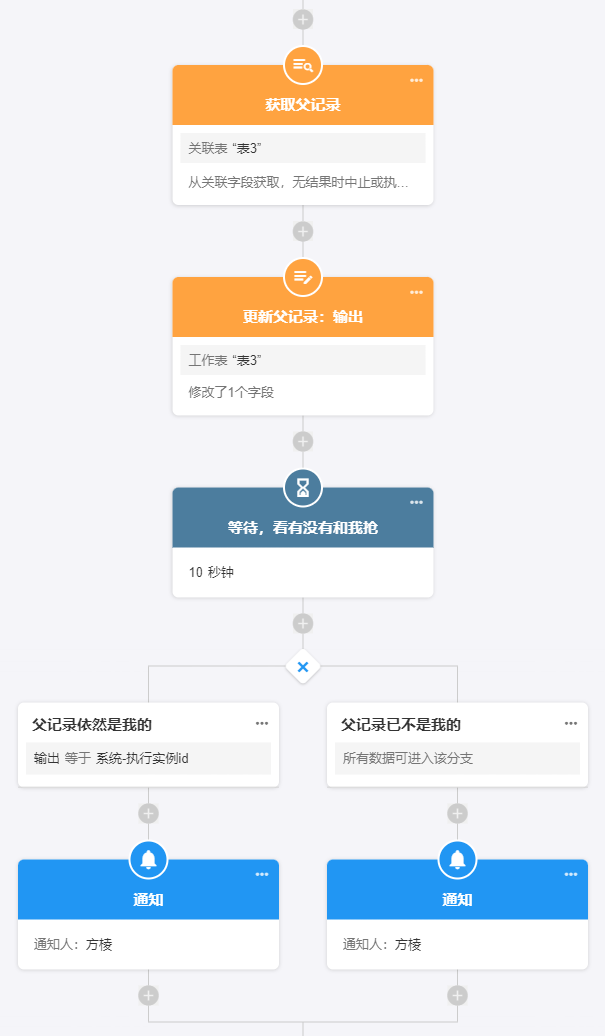Open more options on 父记录依然是我的 branch

click(x=262, y=723)
